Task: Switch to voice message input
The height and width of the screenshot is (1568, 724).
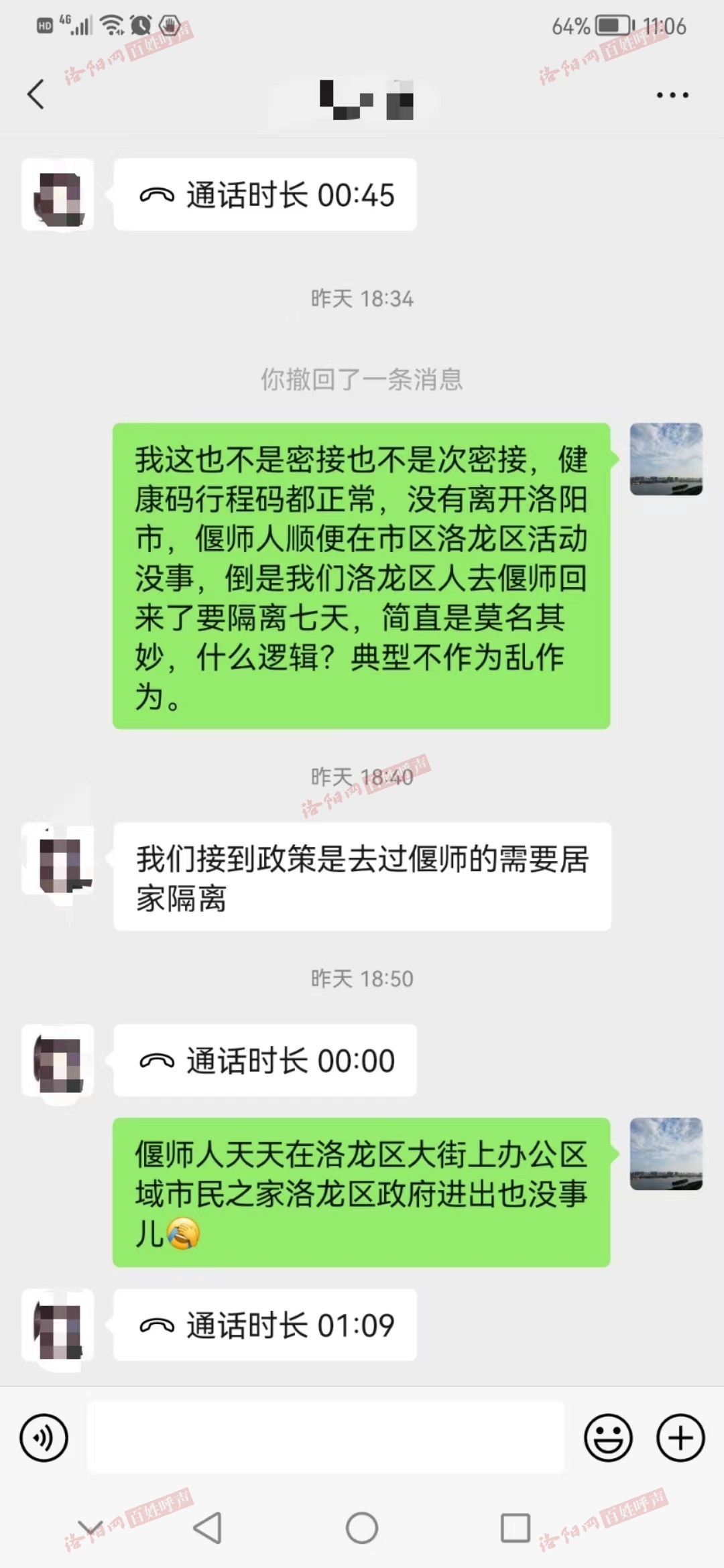Action: [44, 1438]
